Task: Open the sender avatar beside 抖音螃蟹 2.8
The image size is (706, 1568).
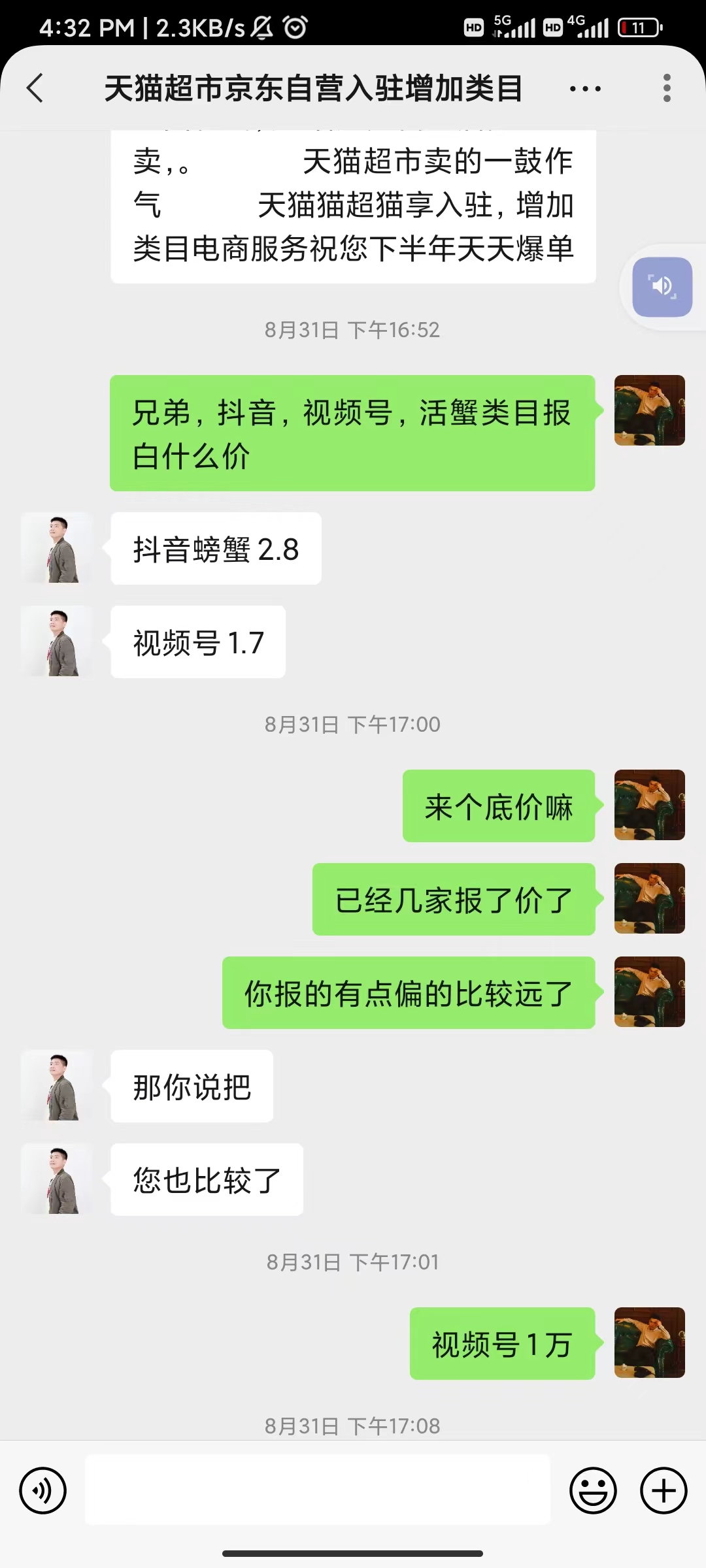Action: [x=57, y=548]
